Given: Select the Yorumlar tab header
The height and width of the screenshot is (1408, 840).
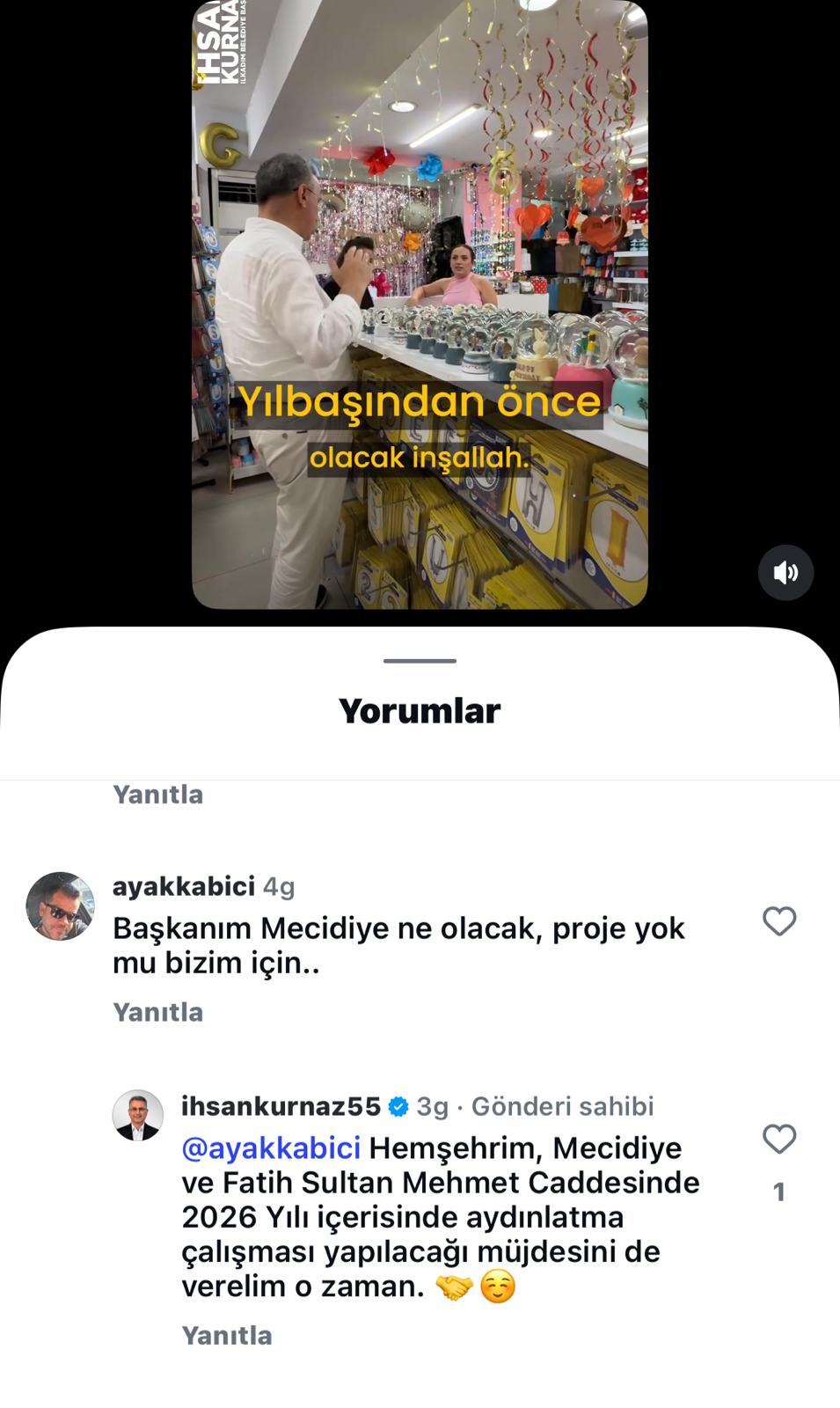Looking at the screenshot, I should tap(420, 709).
